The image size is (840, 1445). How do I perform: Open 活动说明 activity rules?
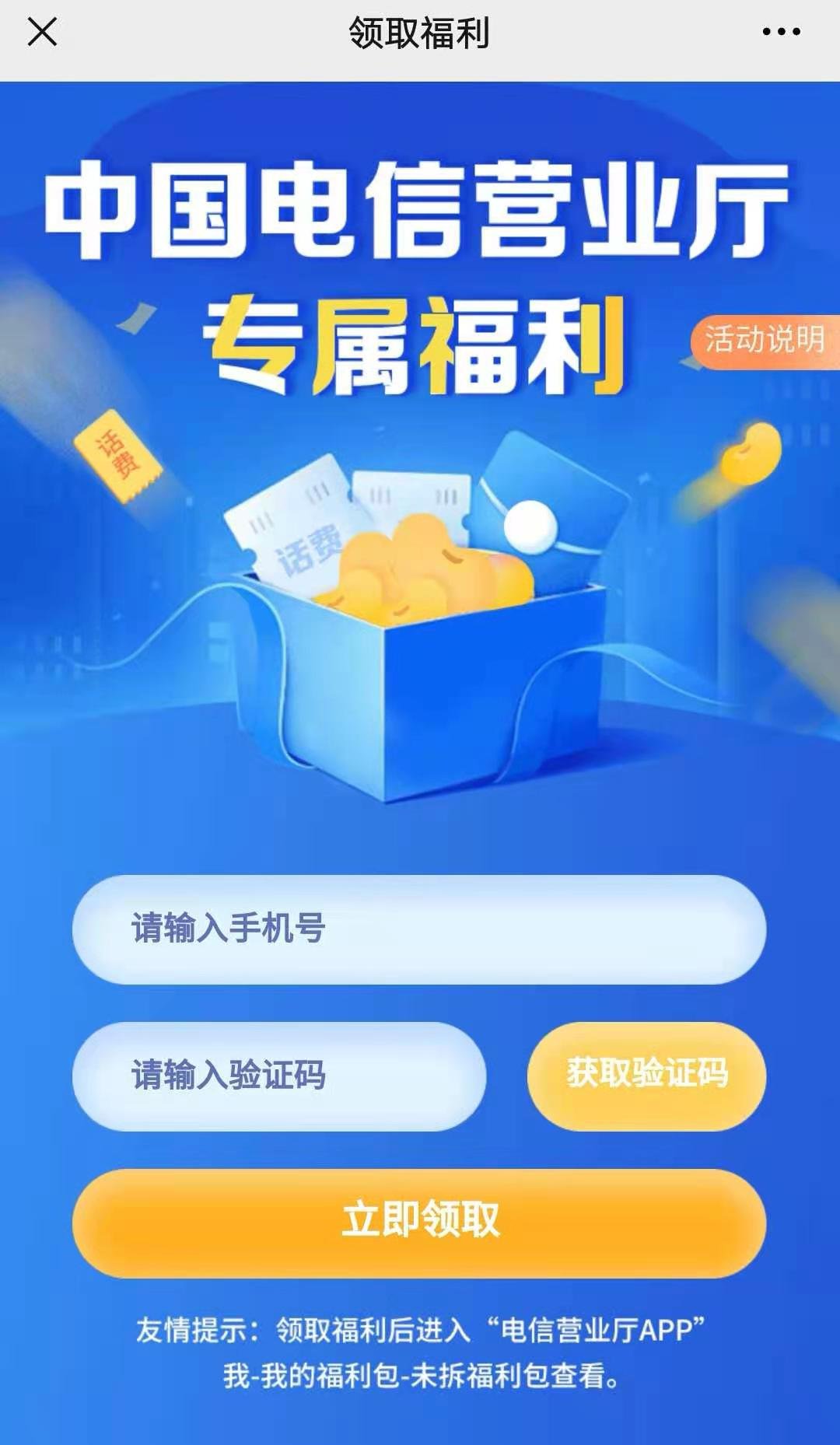point(765,340)
